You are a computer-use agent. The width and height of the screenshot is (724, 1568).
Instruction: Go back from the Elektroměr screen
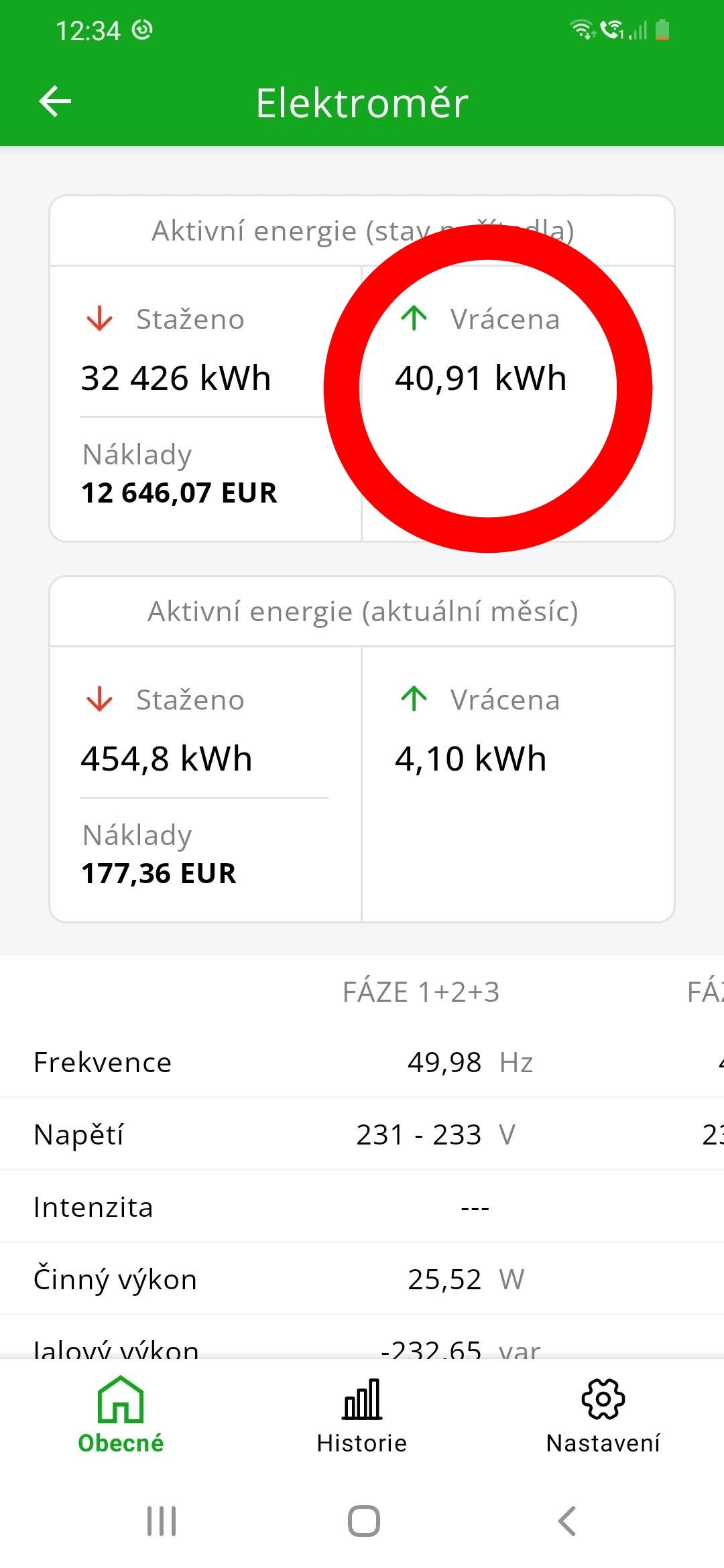[x=55, y=102]
